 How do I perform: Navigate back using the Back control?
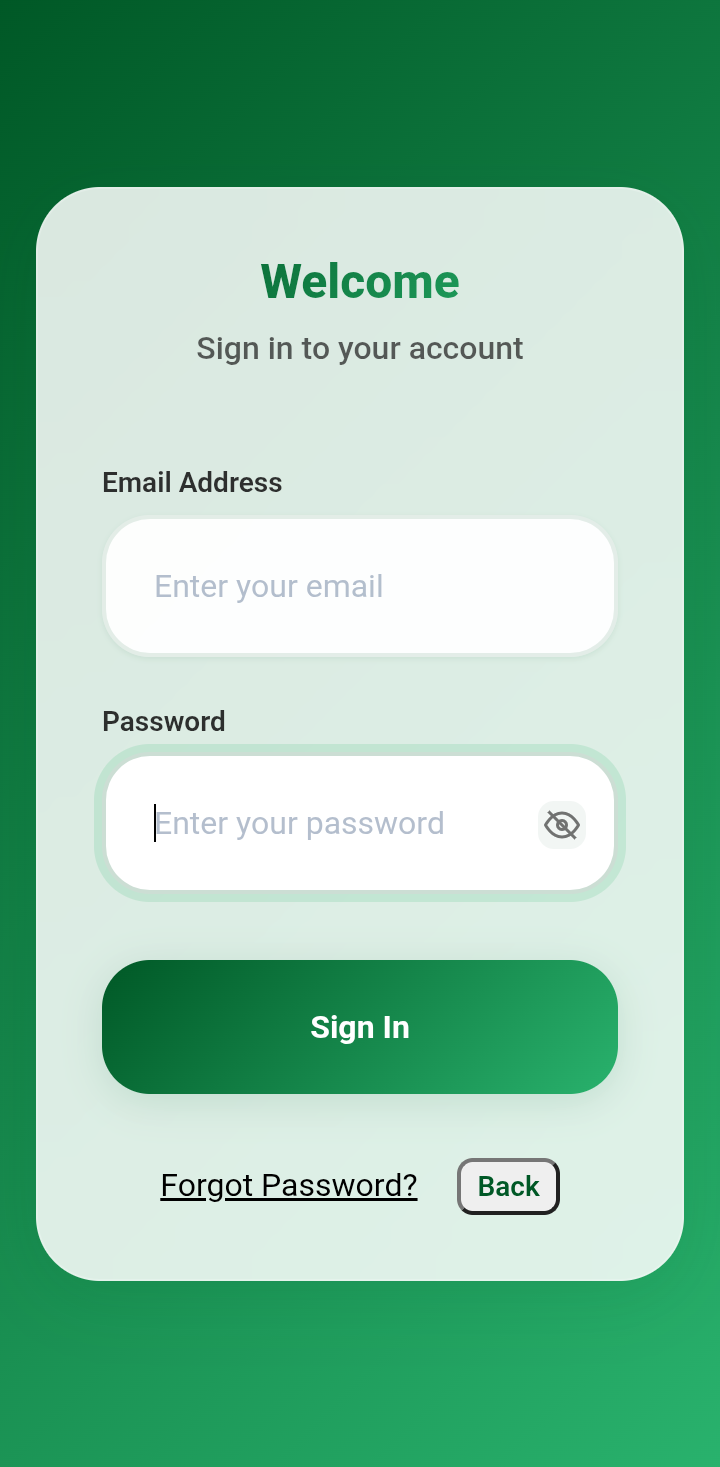508,1186
